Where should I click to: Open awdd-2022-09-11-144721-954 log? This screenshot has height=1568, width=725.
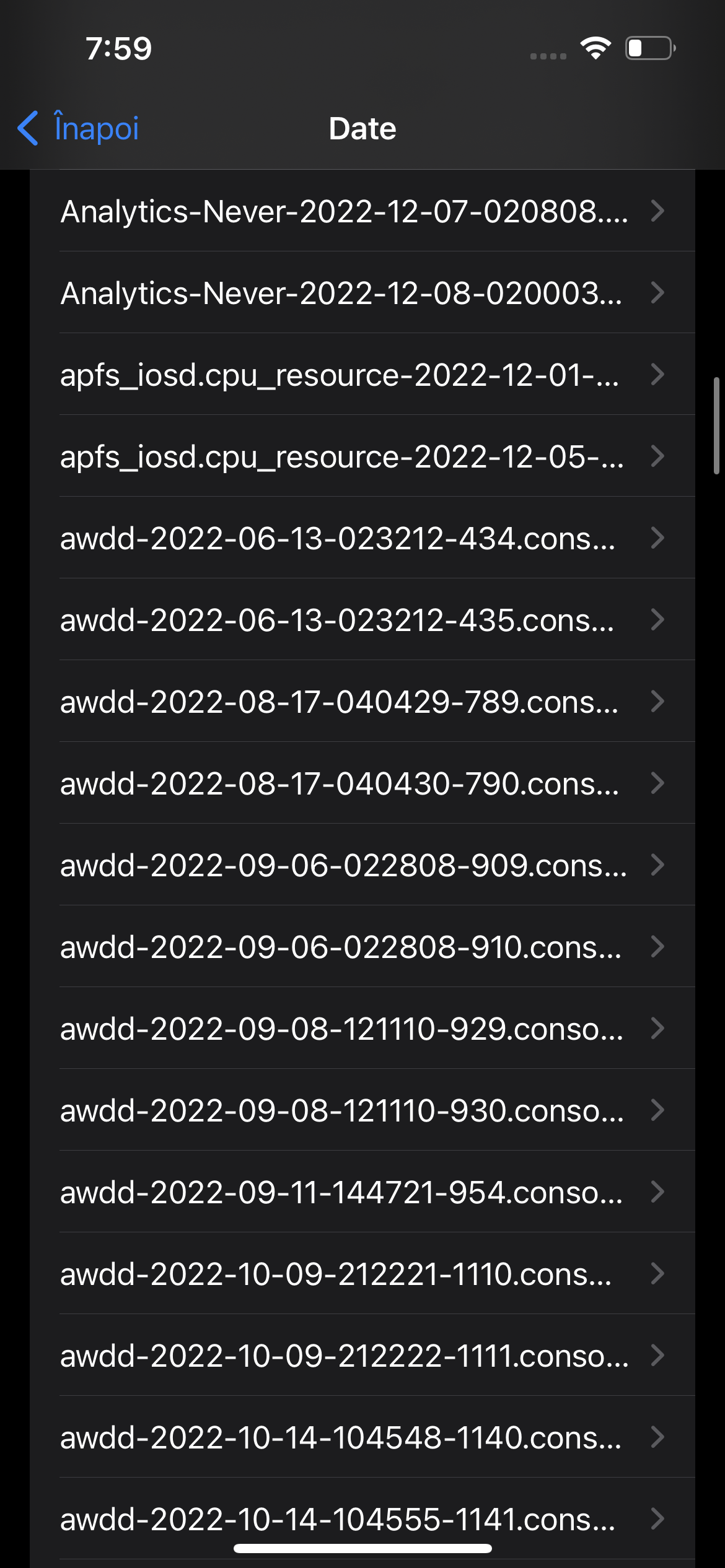click(x=362, y=1192)
